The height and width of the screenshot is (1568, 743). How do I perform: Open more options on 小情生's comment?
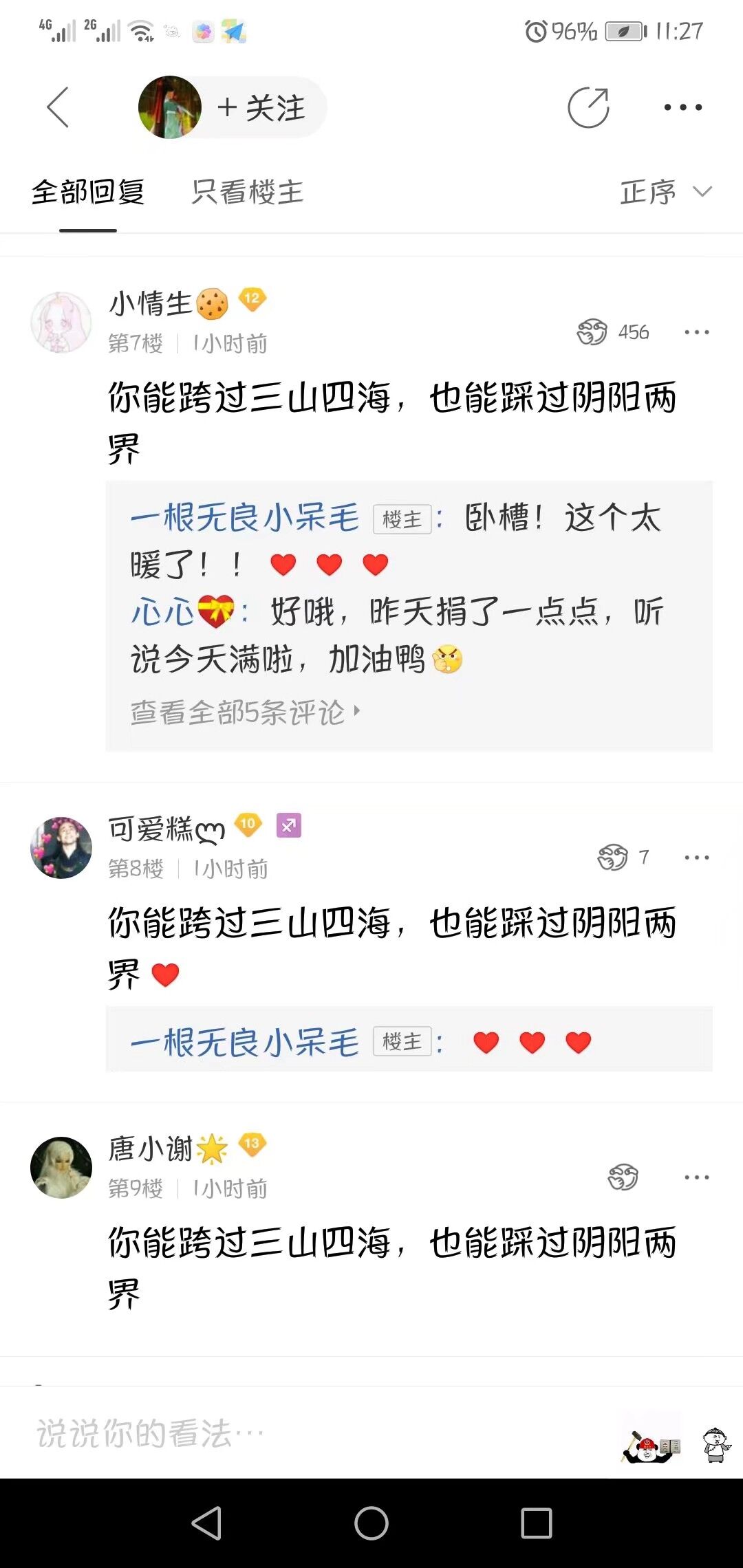pyautogui.click(x=698, y=332)
